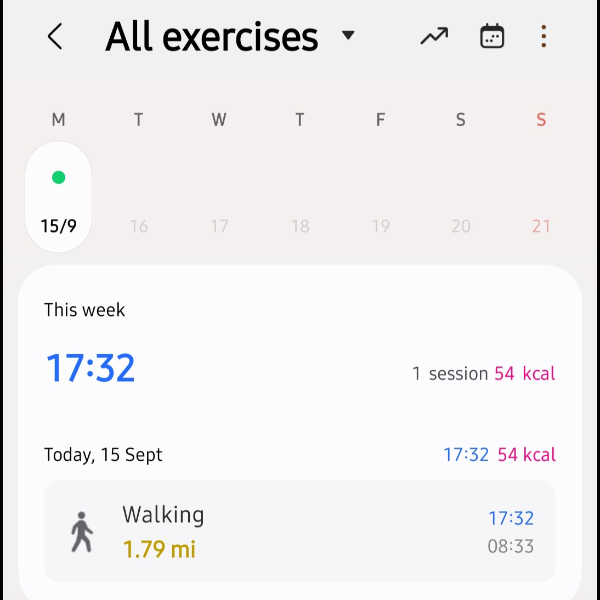This screenshot has height=600, width=600.
Task: Open the Walking 1.79 mi session
Action: 300,531
